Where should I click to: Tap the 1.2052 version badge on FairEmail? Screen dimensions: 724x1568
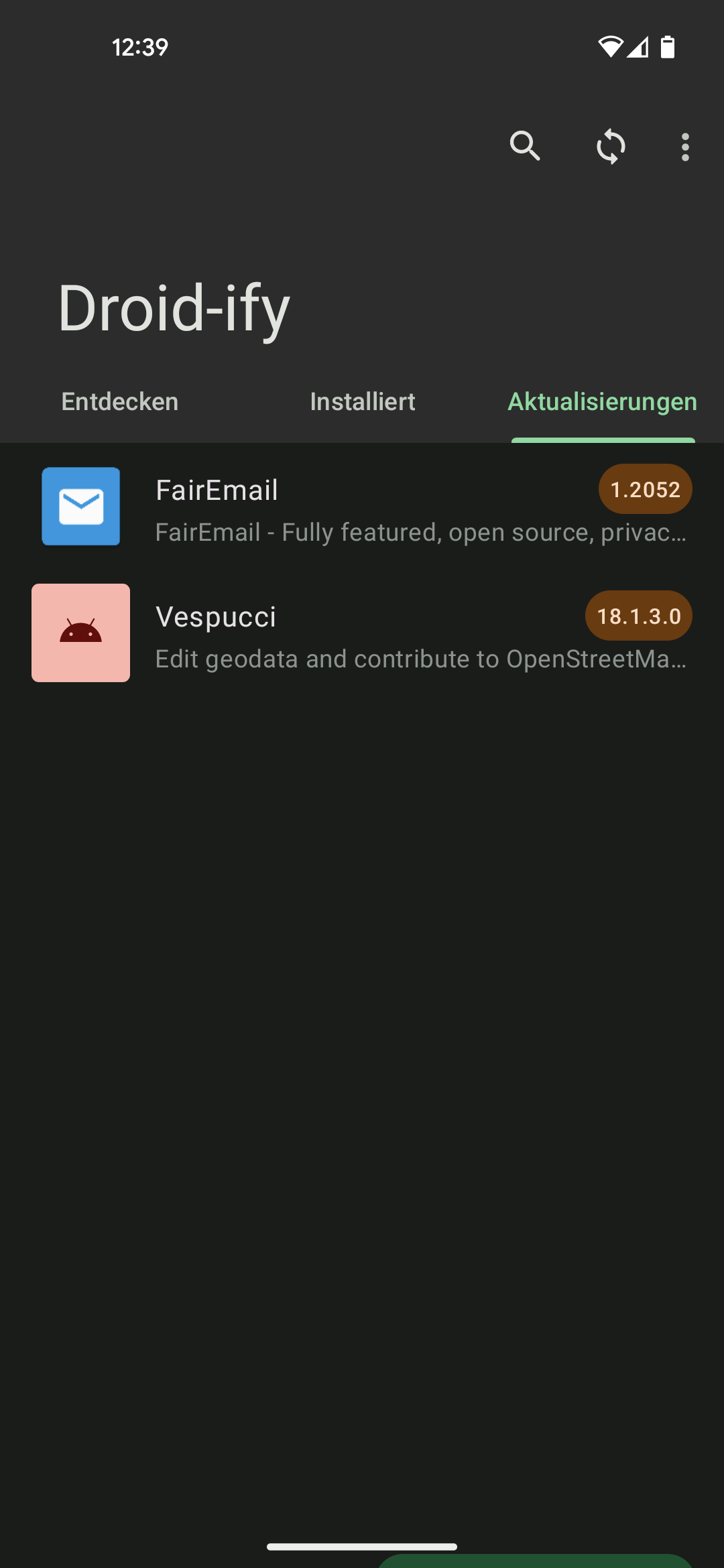644,489
